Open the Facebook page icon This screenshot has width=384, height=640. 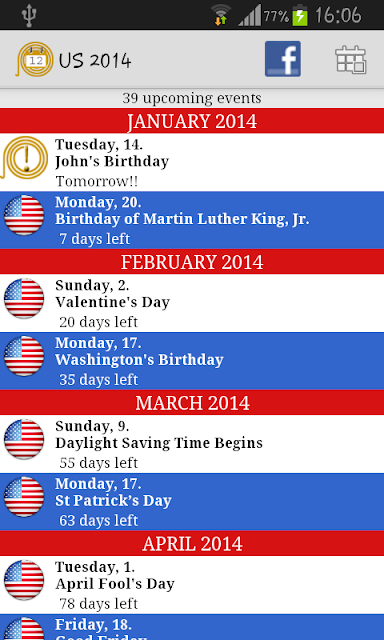283,59
